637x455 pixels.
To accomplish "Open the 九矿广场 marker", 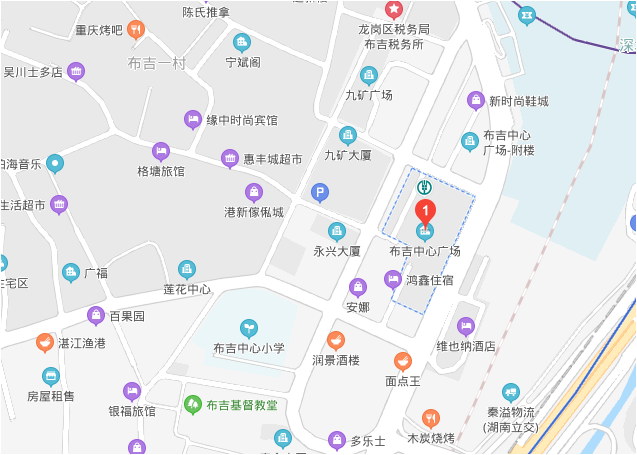I will pyautogui.click(x=369, y=76).
